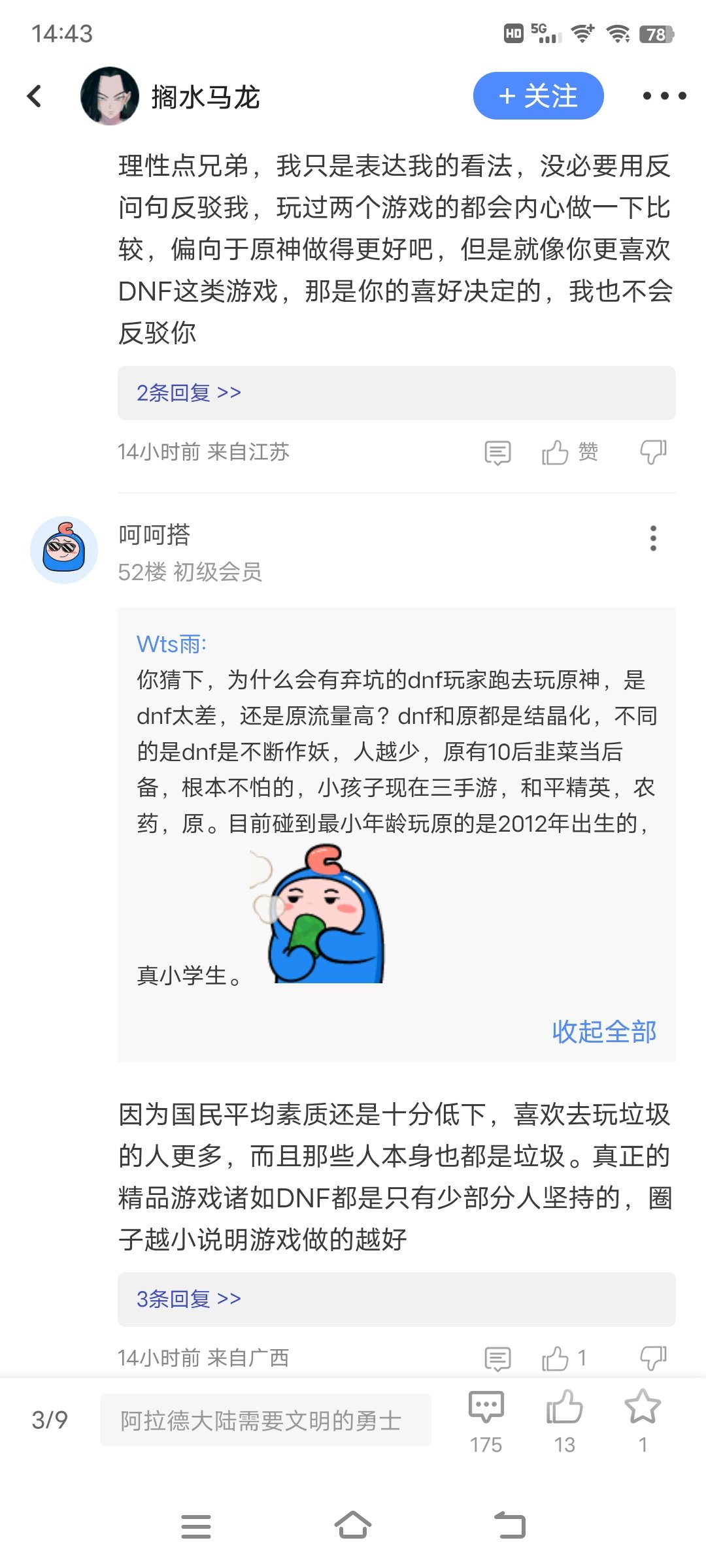Open the quoted user Wts雨's profile
The width and height of the screenshot is (706, 1568).
(x=170, y=644)
